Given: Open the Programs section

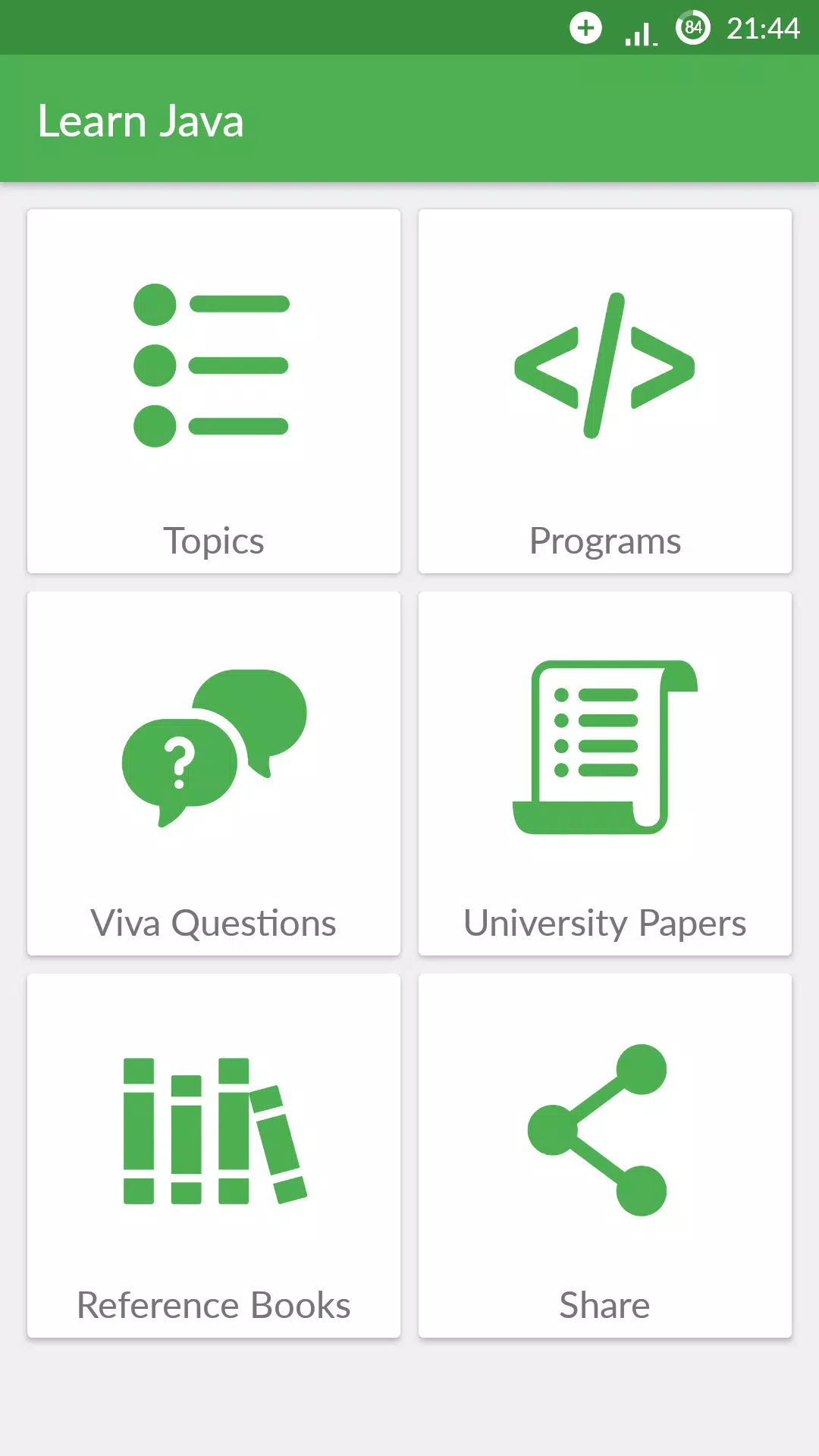Looking at the screenshot, I should [x=605, y=391].
